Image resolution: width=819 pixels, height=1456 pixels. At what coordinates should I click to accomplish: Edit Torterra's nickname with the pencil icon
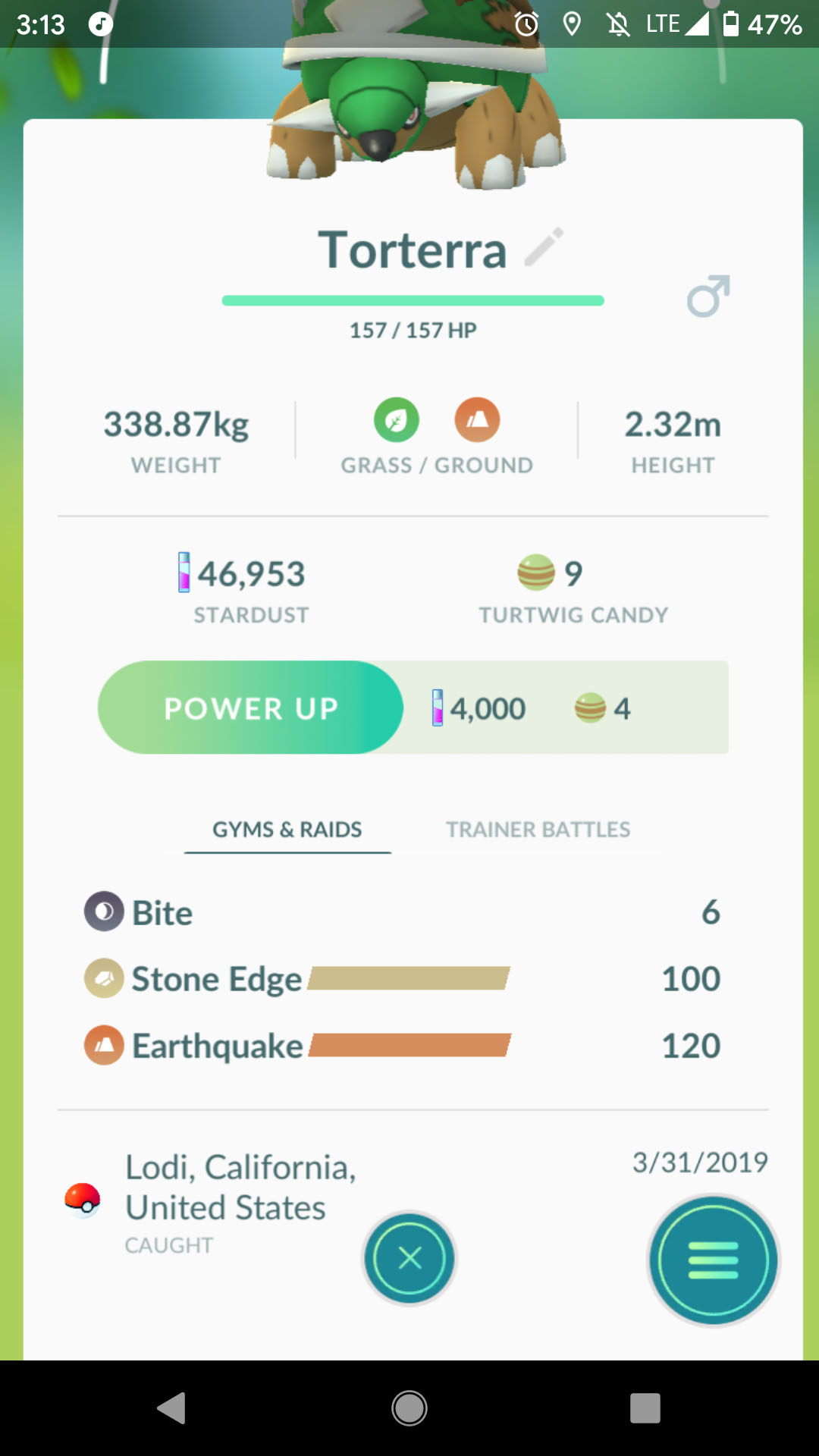pos(544,247)
